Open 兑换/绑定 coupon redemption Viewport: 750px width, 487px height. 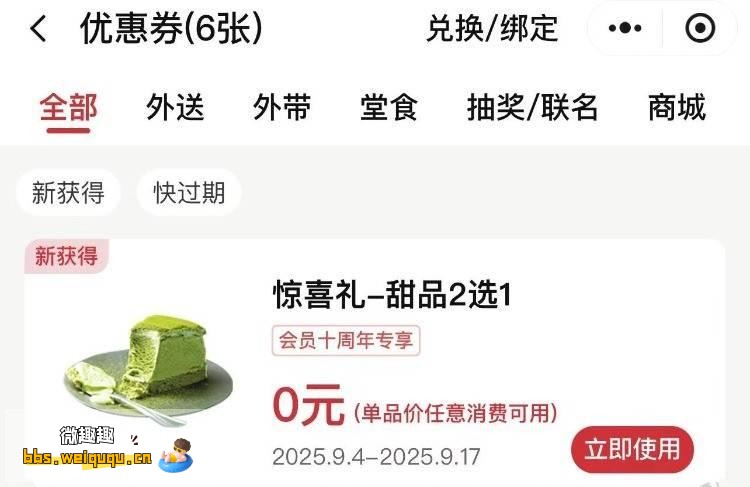[x=492, y=29]
